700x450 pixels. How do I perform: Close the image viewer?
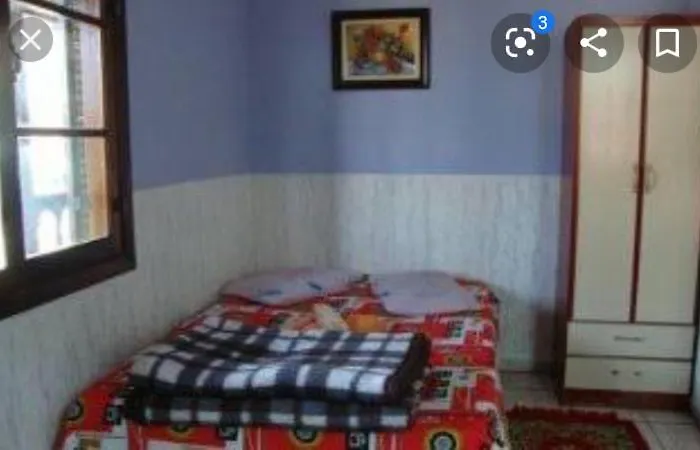30,40
